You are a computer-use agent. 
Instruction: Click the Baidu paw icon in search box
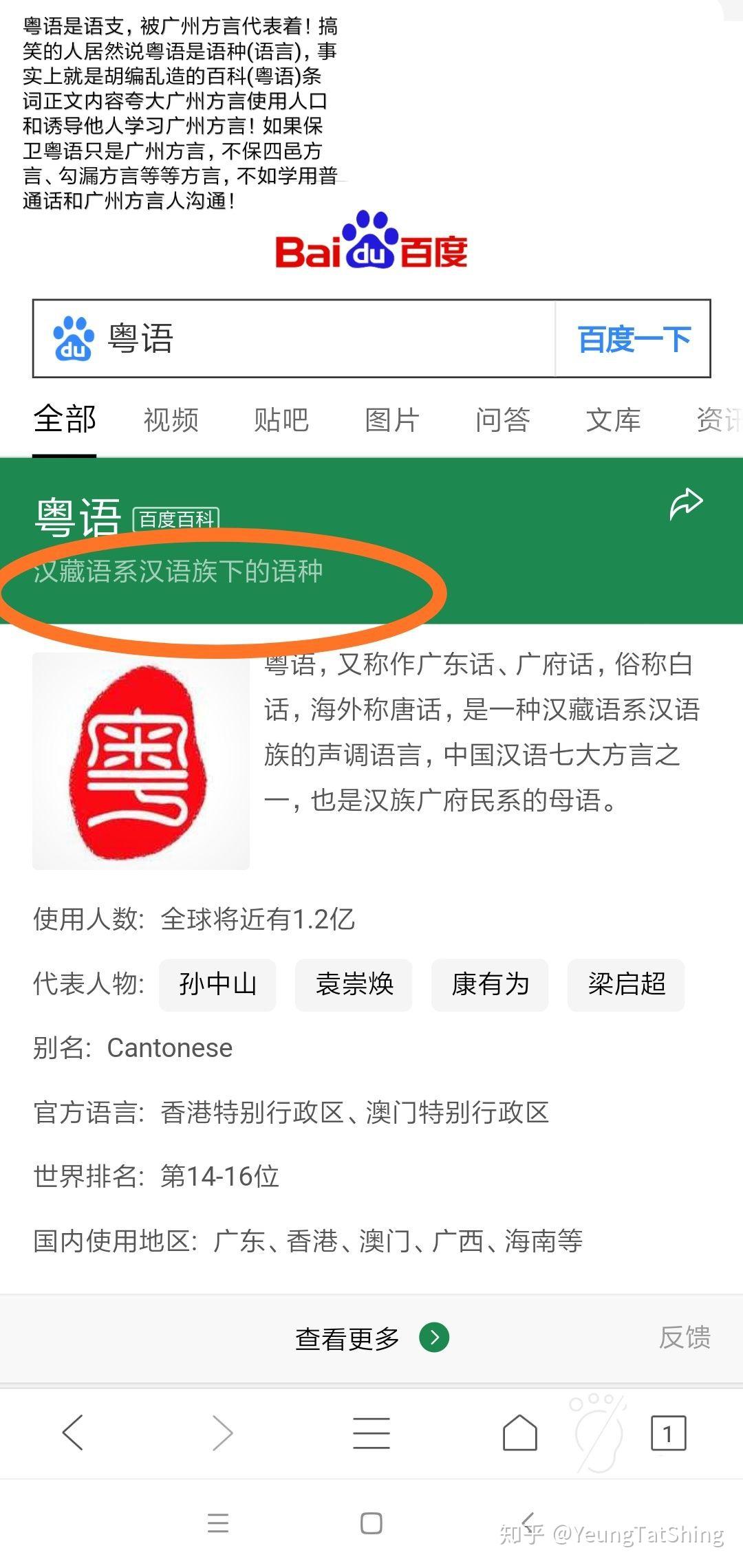tap(74, 338)
